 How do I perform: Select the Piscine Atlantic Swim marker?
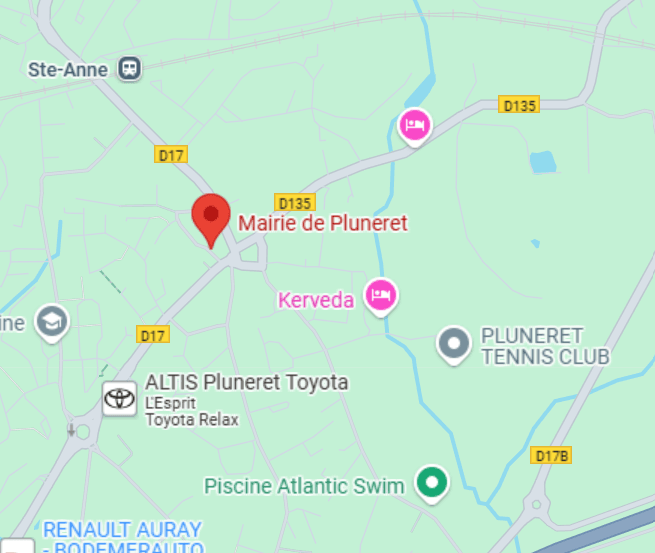coord(432,483)
